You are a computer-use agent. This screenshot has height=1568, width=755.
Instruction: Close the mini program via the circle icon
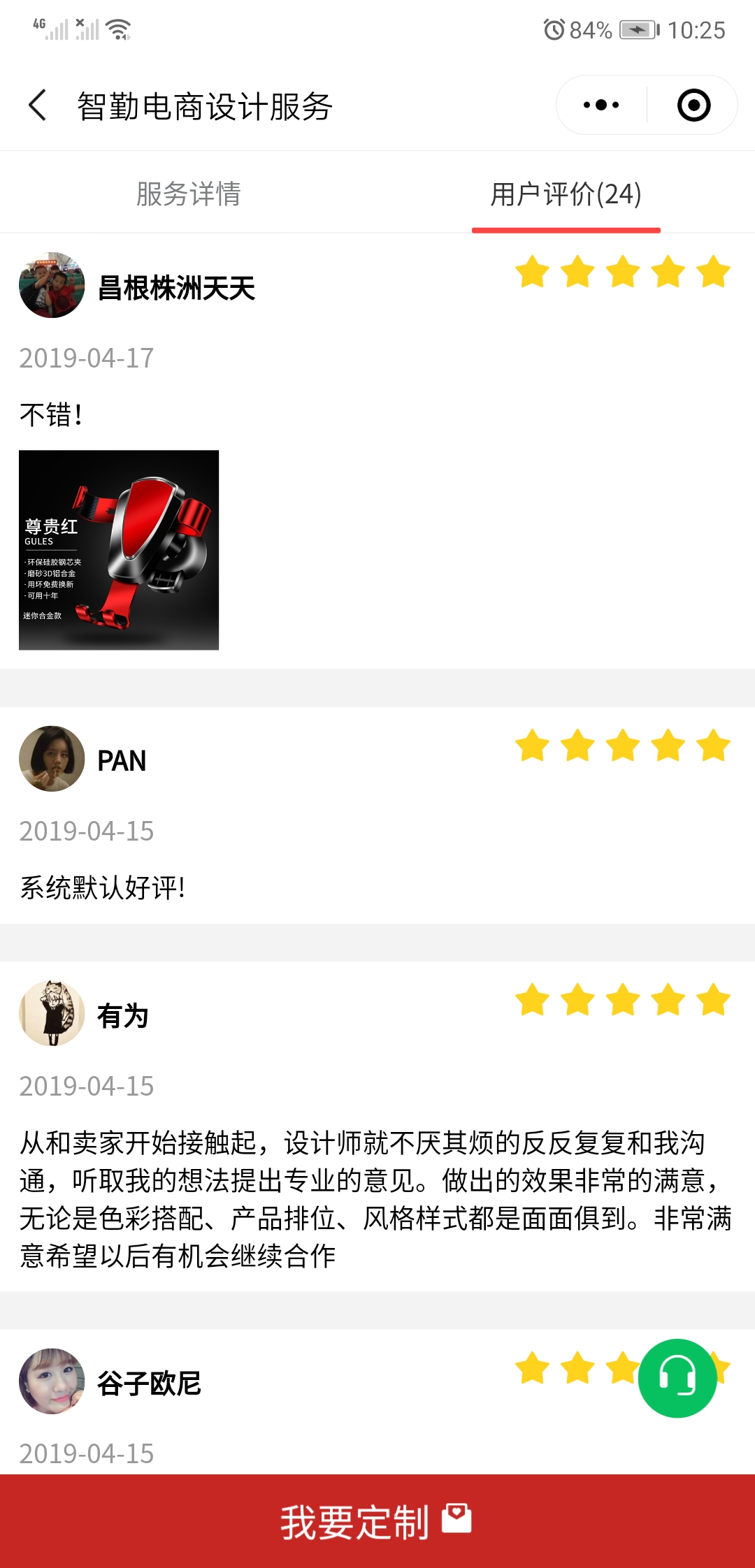point(693,106)
